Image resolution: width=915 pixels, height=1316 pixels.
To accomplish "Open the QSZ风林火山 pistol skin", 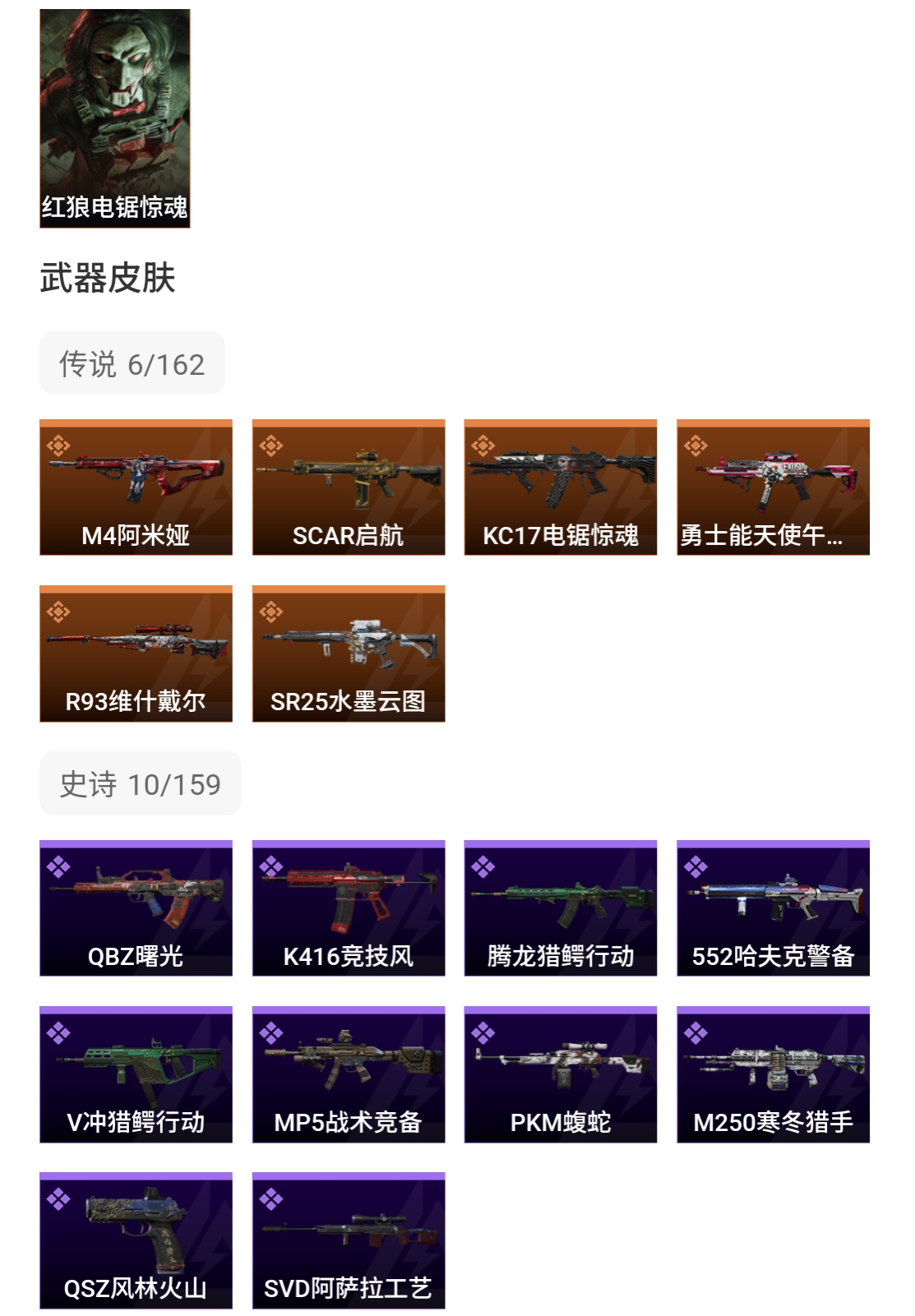I will pyautogui.click(x=136, y=1240).
